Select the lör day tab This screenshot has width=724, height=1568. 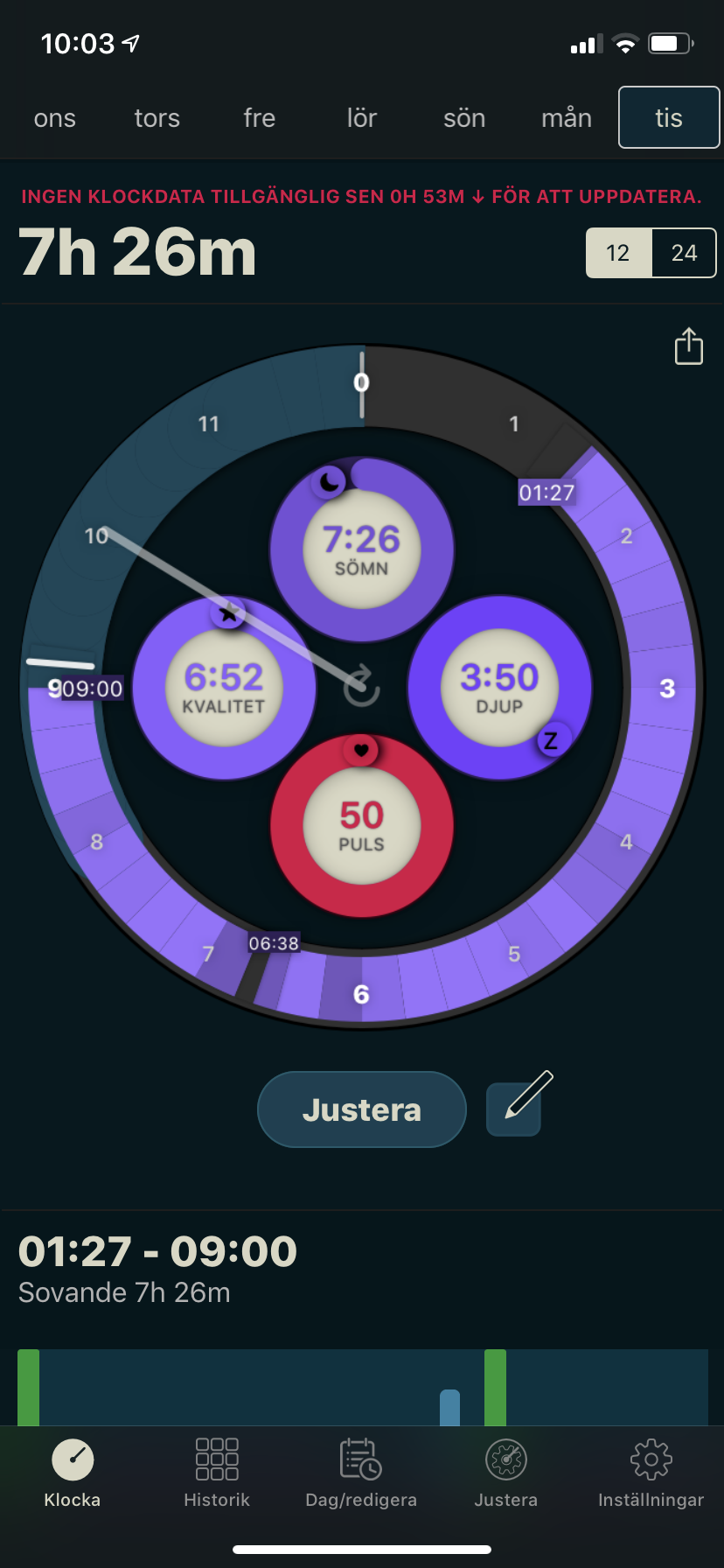tap(362, 118)
